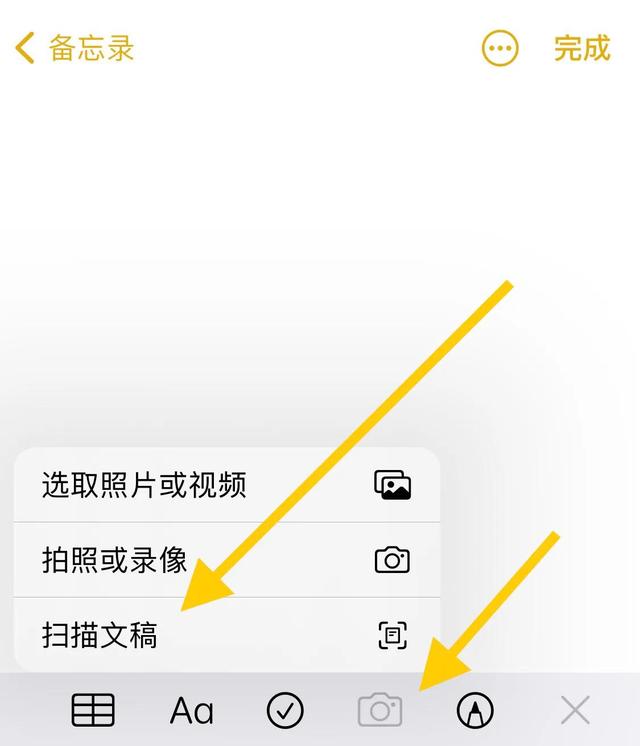Select 扫描文稿 to scan a document
Image resolution: width=640 pixels, height=746 pixels.
click(x=227, y=634)
